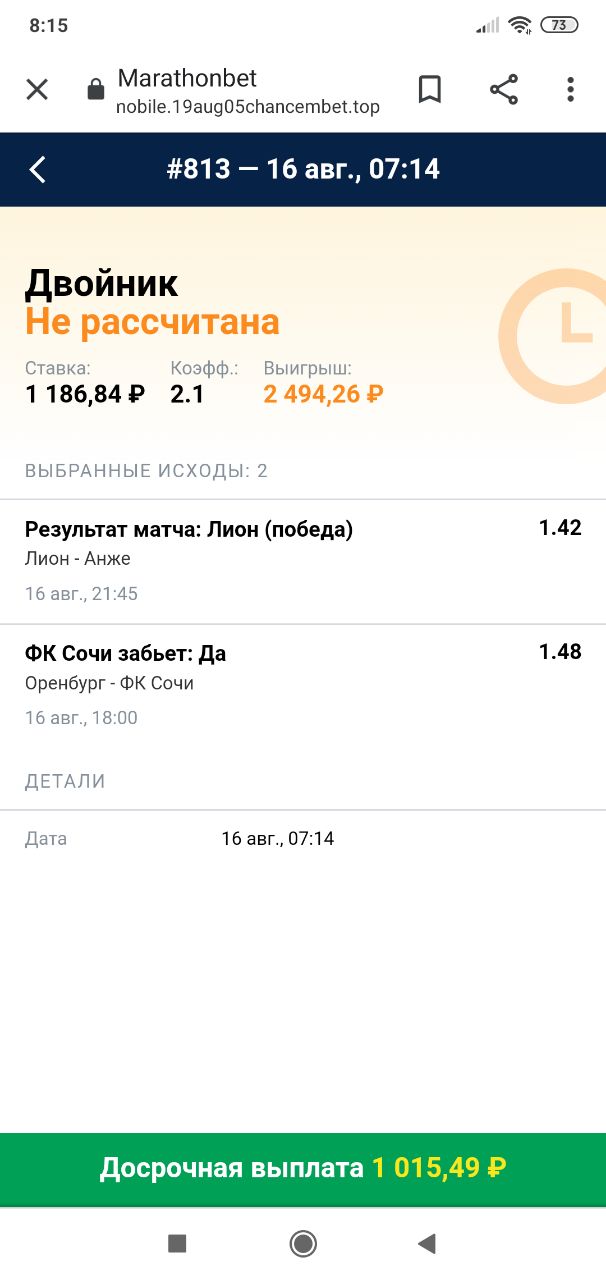Open the Лион - Анже match selection
Viewport: 606px width, 1280px height.
click(x=303, y=561)
